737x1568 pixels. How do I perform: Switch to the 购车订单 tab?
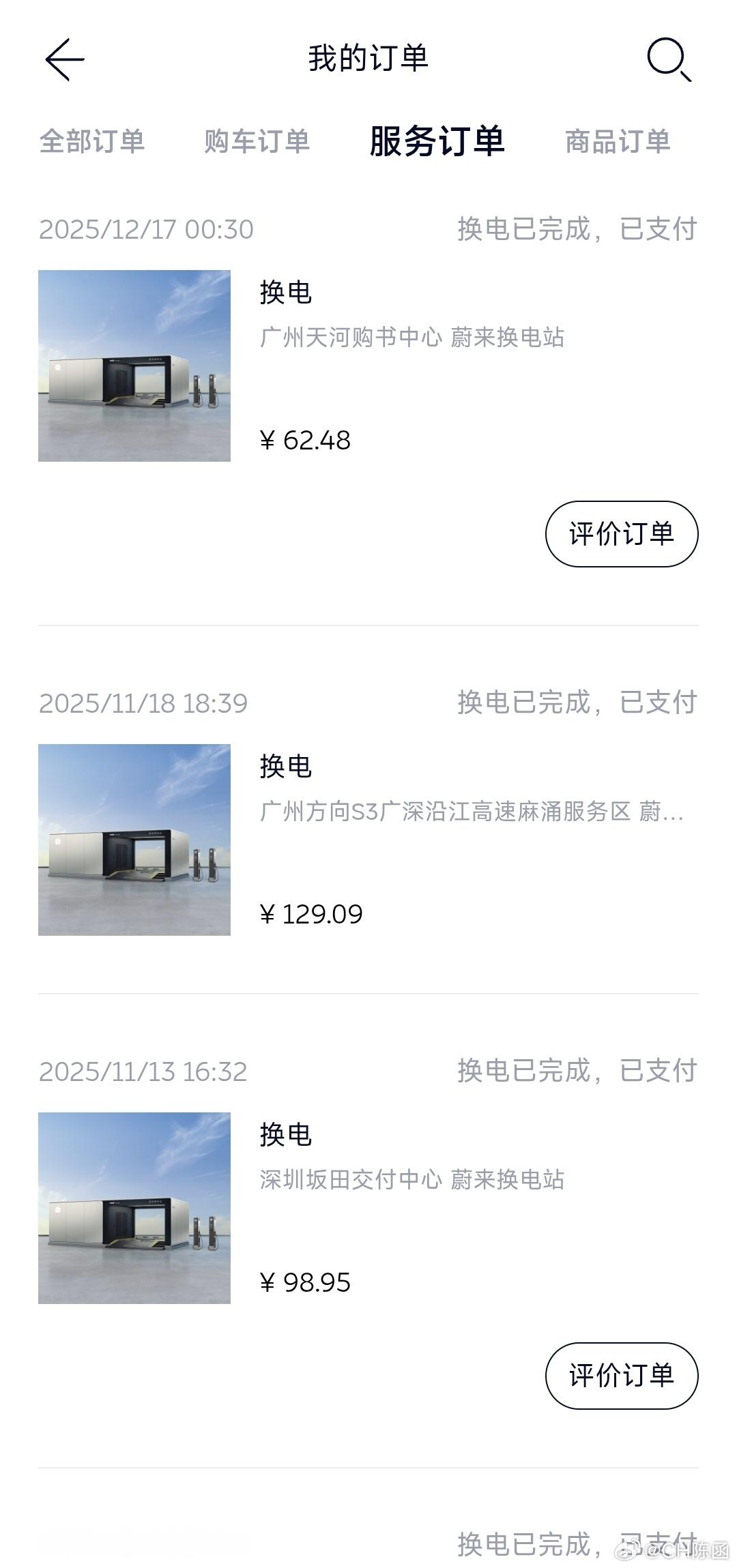(x=257, y=142)
